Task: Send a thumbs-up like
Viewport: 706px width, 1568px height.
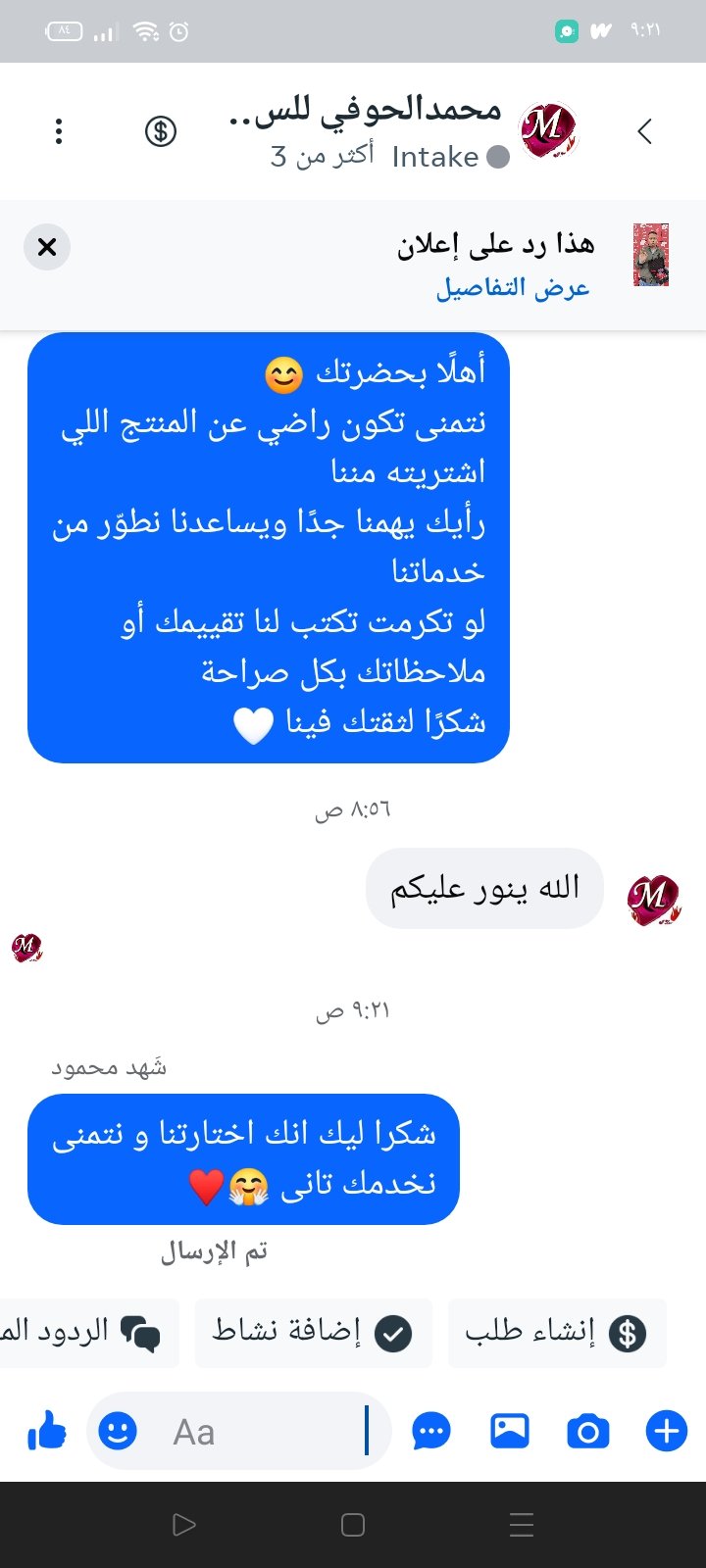Action: 46,1433
